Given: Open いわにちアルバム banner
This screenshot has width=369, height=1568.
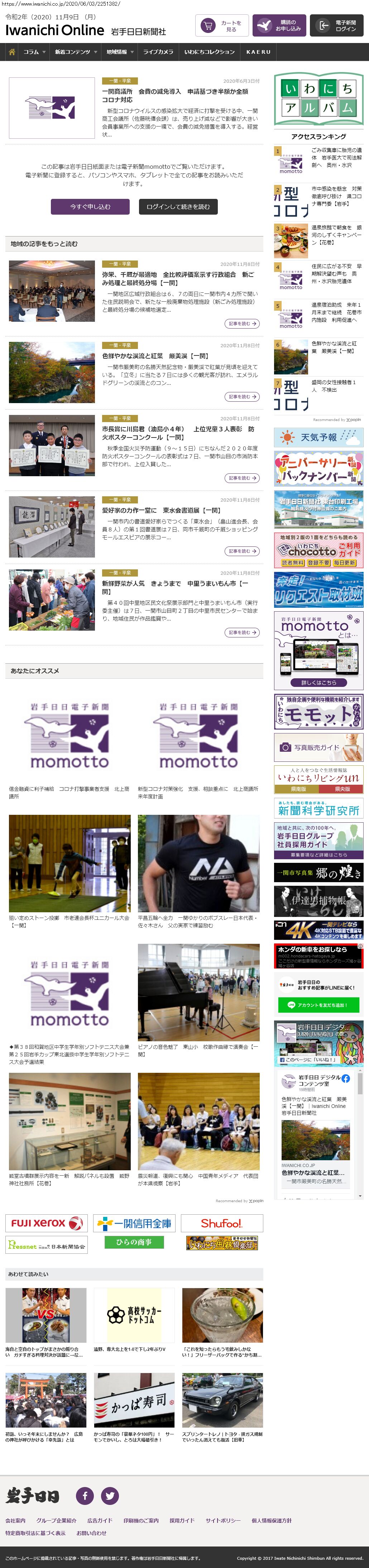Looking at the screenshot, I should [318, 99].
